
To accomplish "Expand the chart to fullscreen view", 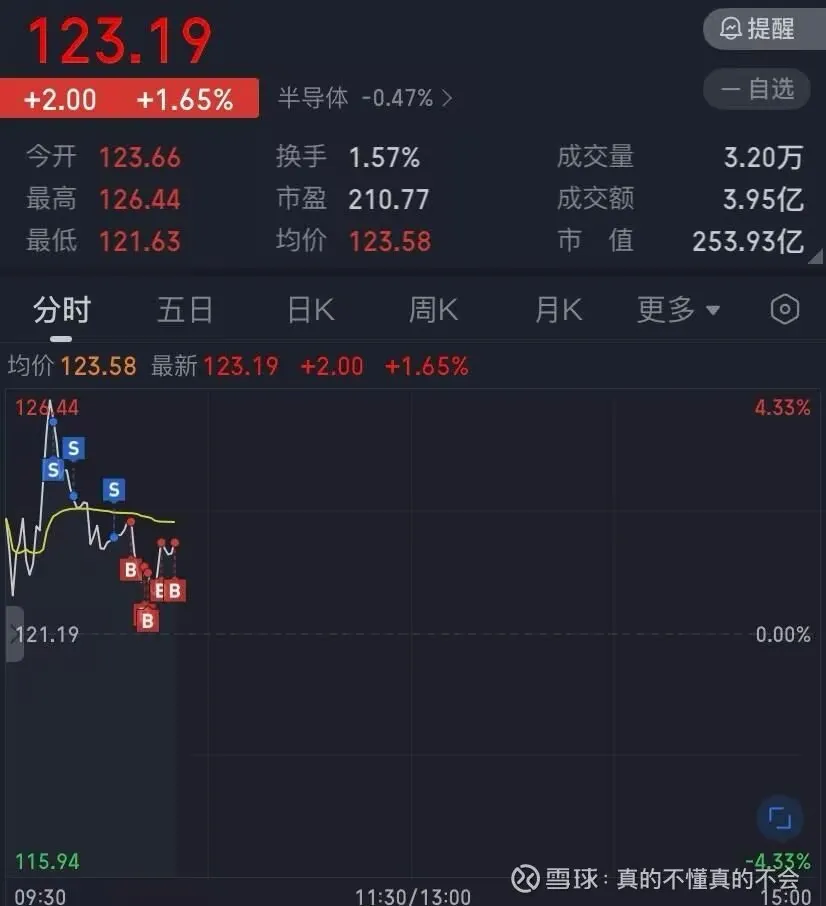I will click(780, 819).
